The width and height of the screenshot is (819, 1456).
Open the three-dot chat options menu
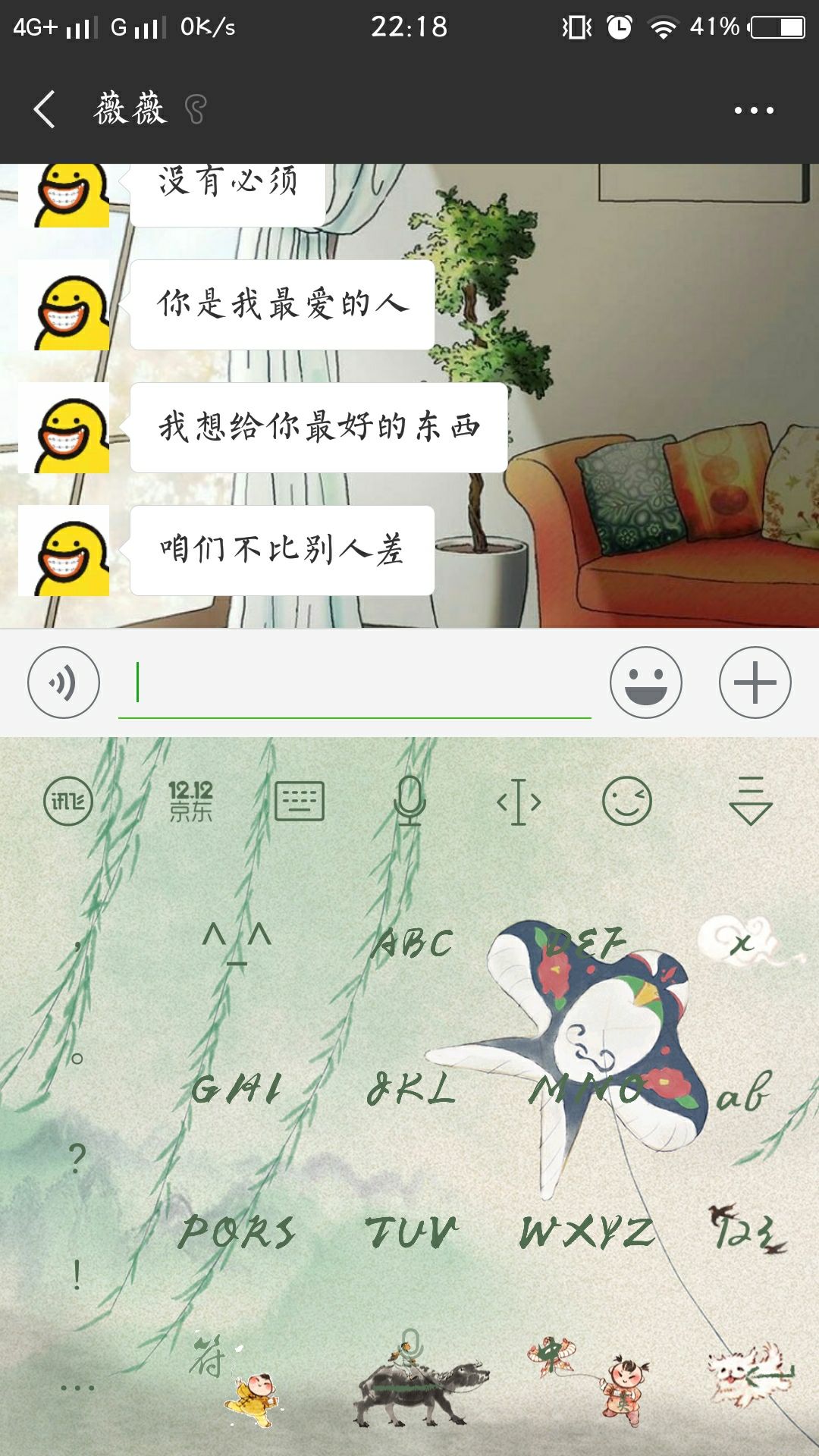pyautogui.click(x=754, y=111)
